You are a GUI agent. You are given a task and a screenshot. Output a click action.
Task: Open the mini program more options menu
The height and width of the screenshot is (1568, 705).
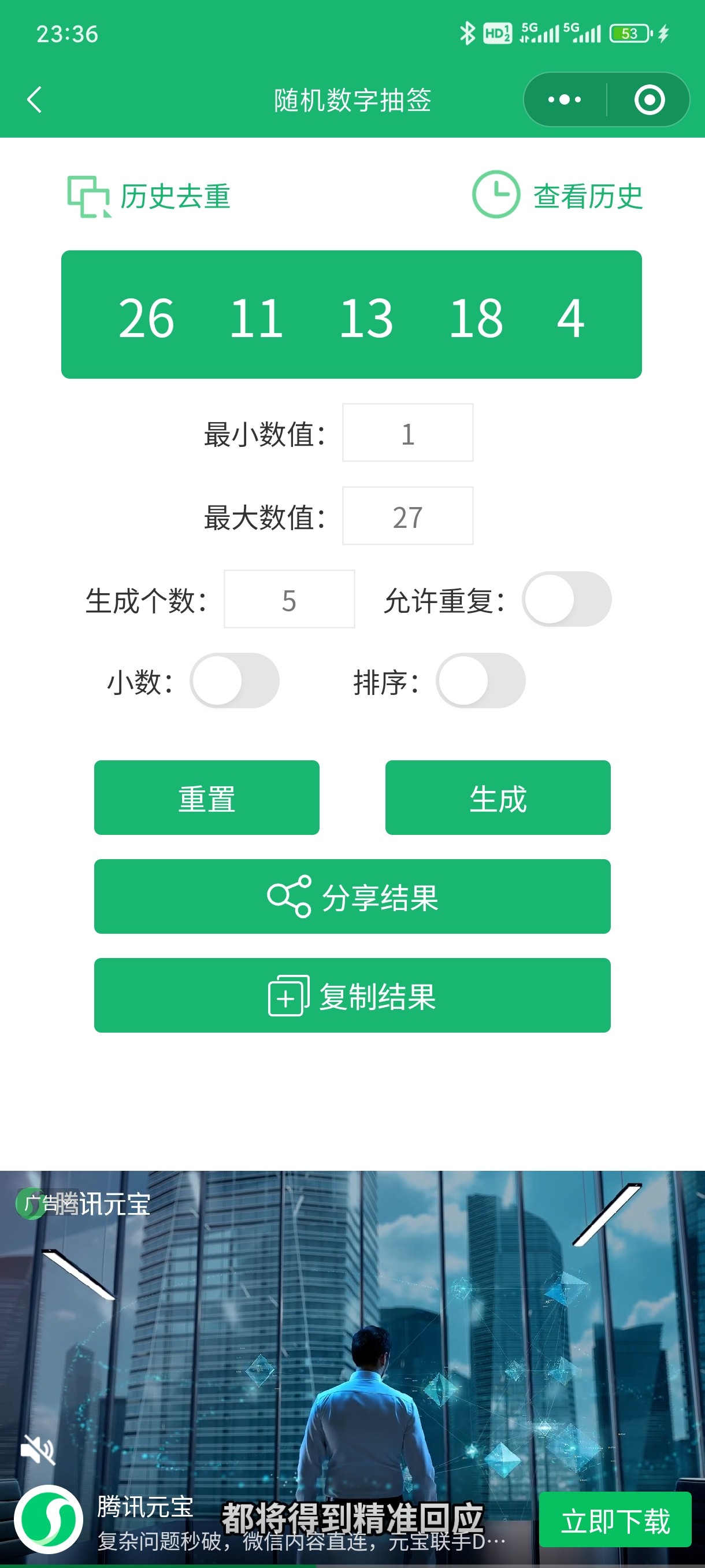565,100
